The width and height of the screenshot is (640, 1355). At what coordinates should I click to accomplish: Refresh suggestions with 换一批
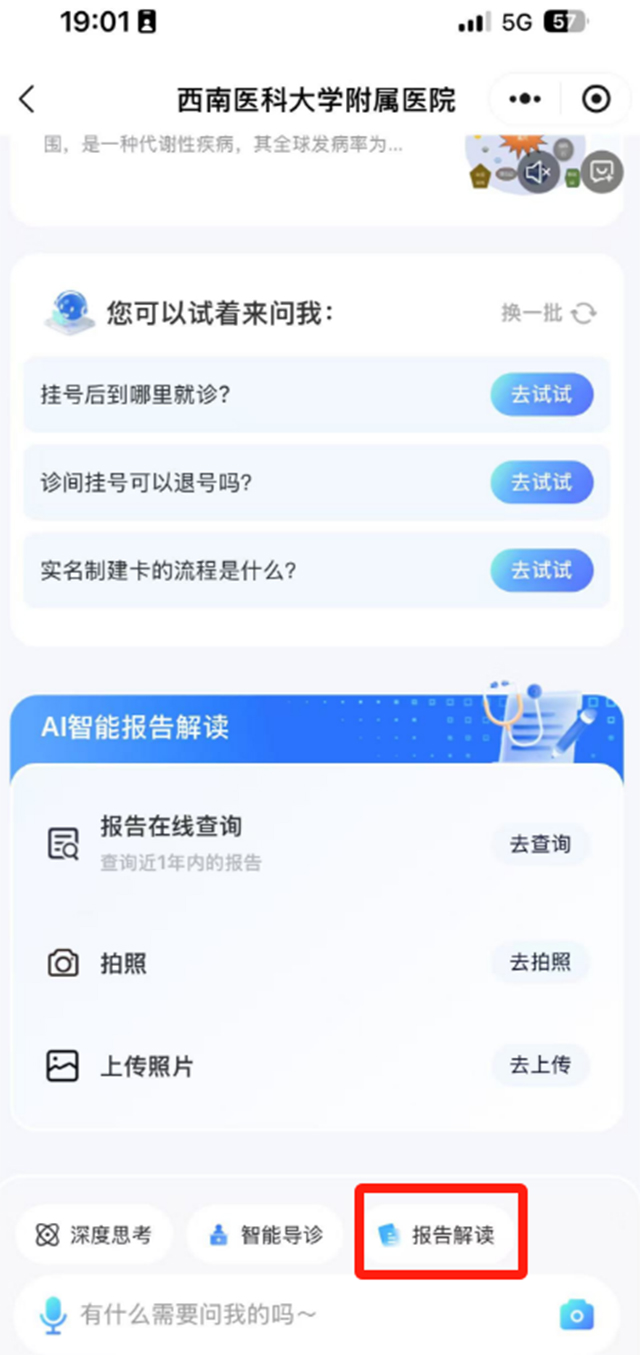point(548,313)
